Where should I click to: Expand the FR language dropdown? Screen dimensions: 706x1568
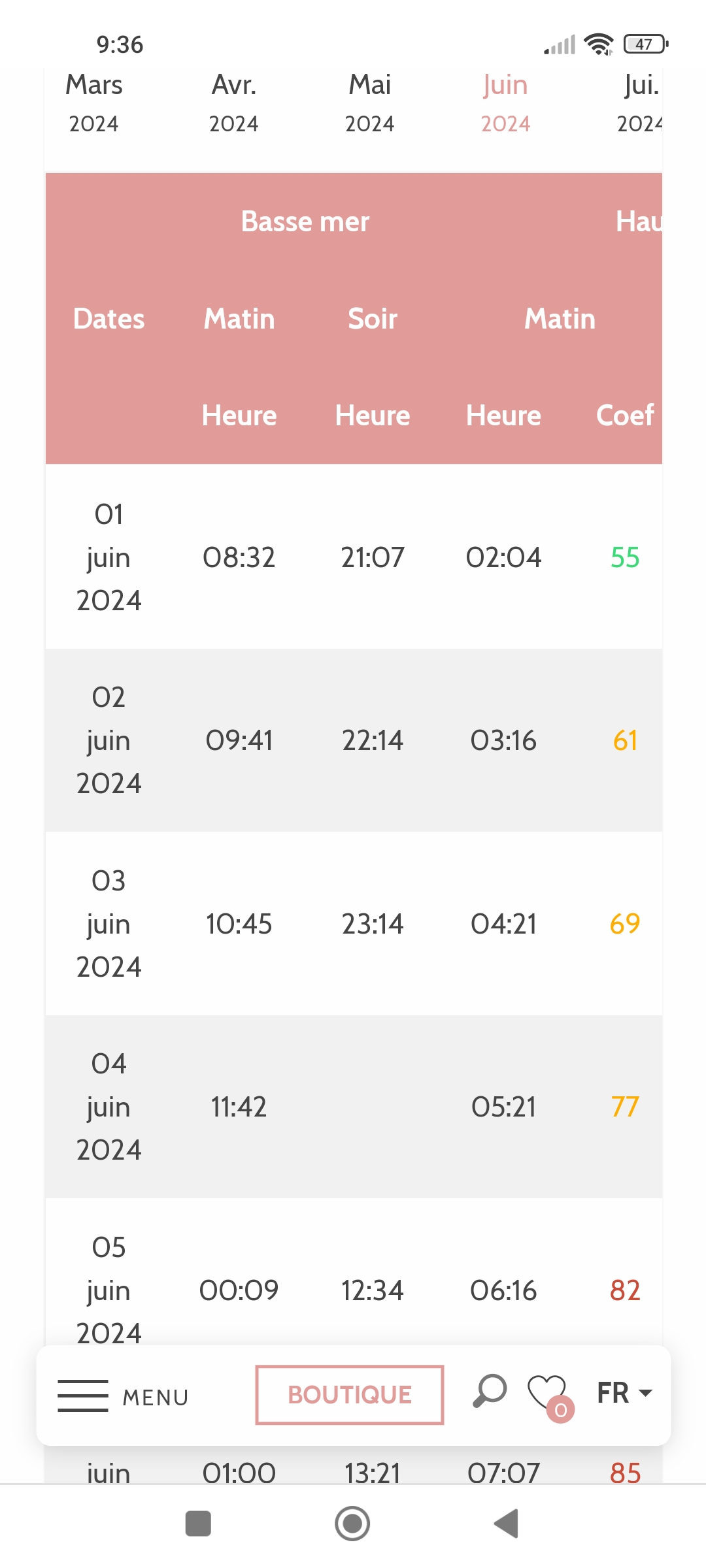click(x=624, y=1393)
